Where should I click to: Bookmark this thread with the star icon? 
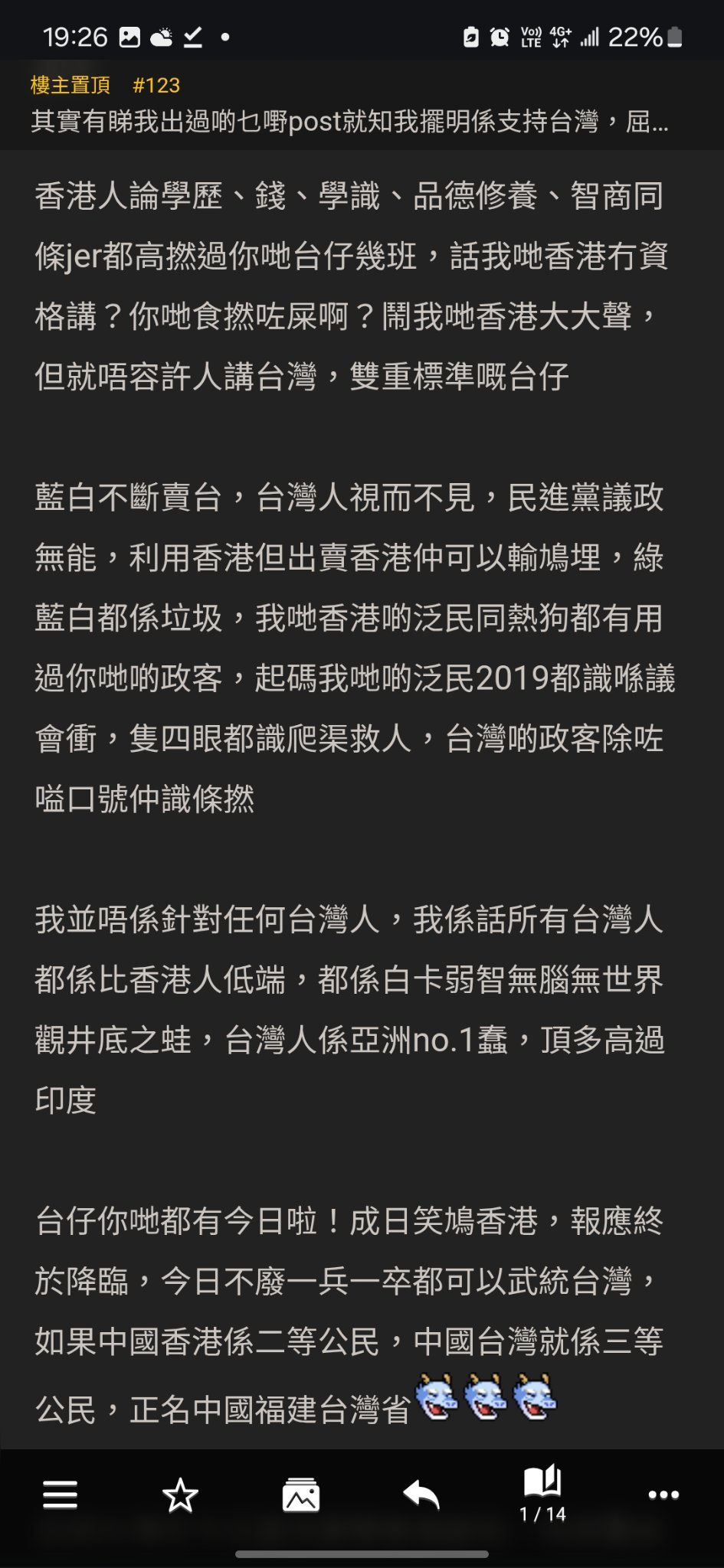(180, 1494)
